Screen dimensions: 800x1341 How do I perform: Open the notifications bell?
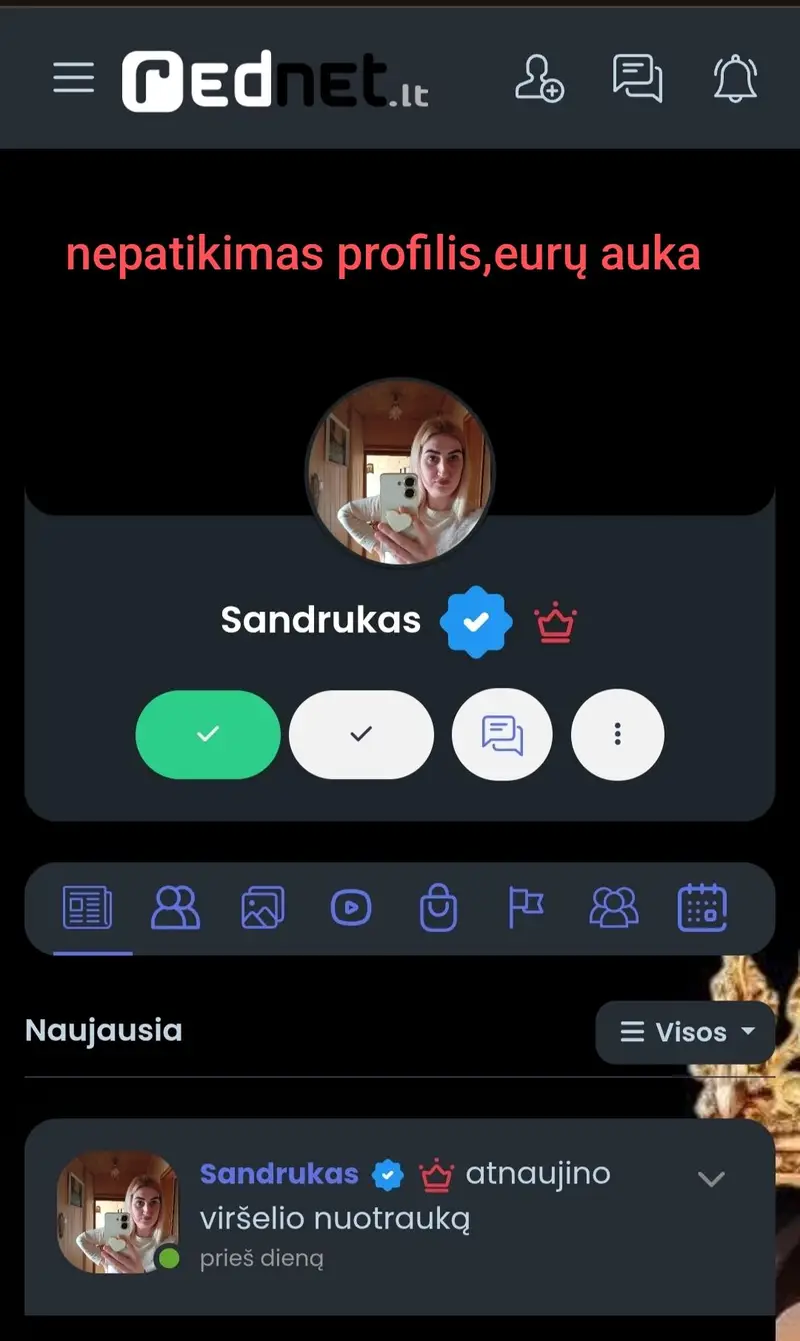coord(735,78)
